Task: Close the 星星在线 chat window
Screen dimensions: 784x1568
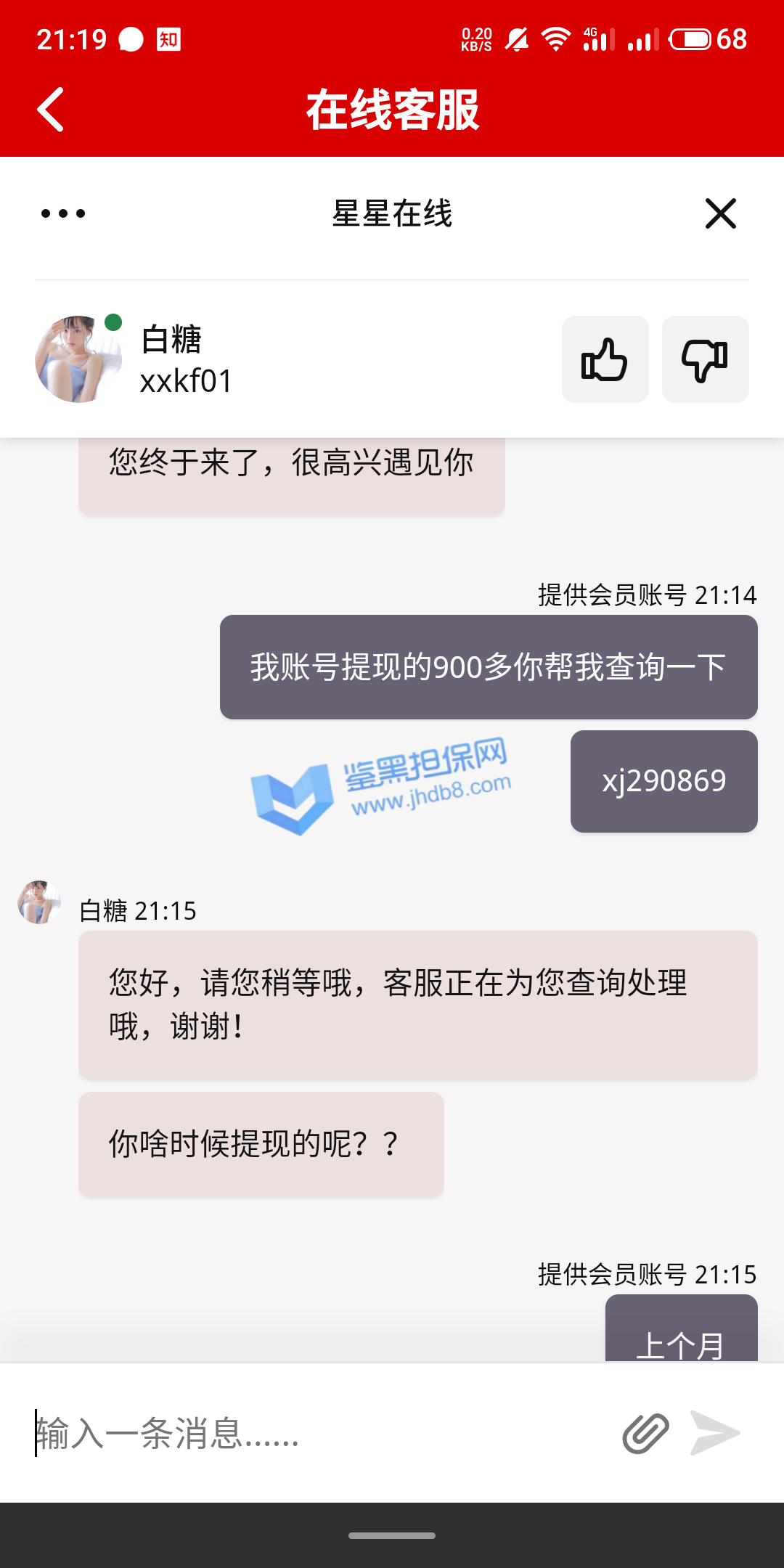Action: (720, 213)
